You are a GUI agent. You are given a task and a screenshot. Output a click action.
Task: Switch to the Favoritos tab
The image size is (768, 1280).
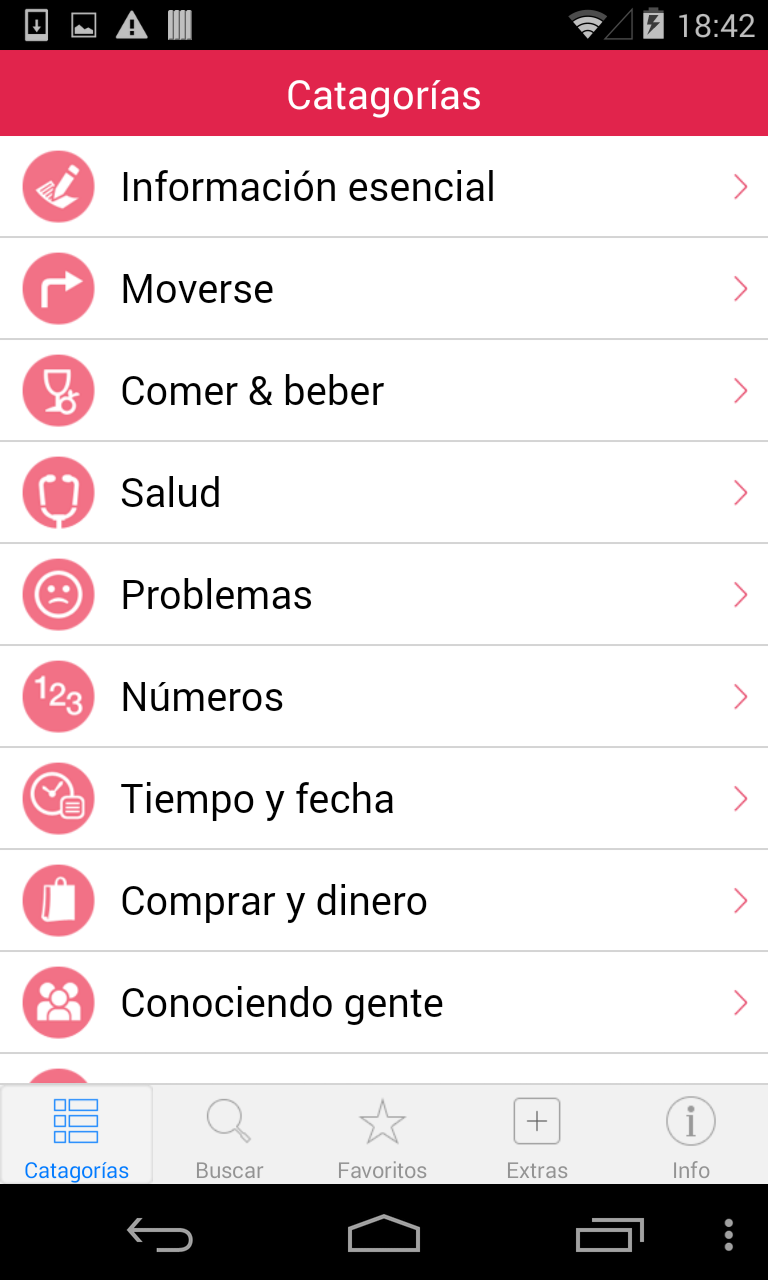click(383, 1135)
